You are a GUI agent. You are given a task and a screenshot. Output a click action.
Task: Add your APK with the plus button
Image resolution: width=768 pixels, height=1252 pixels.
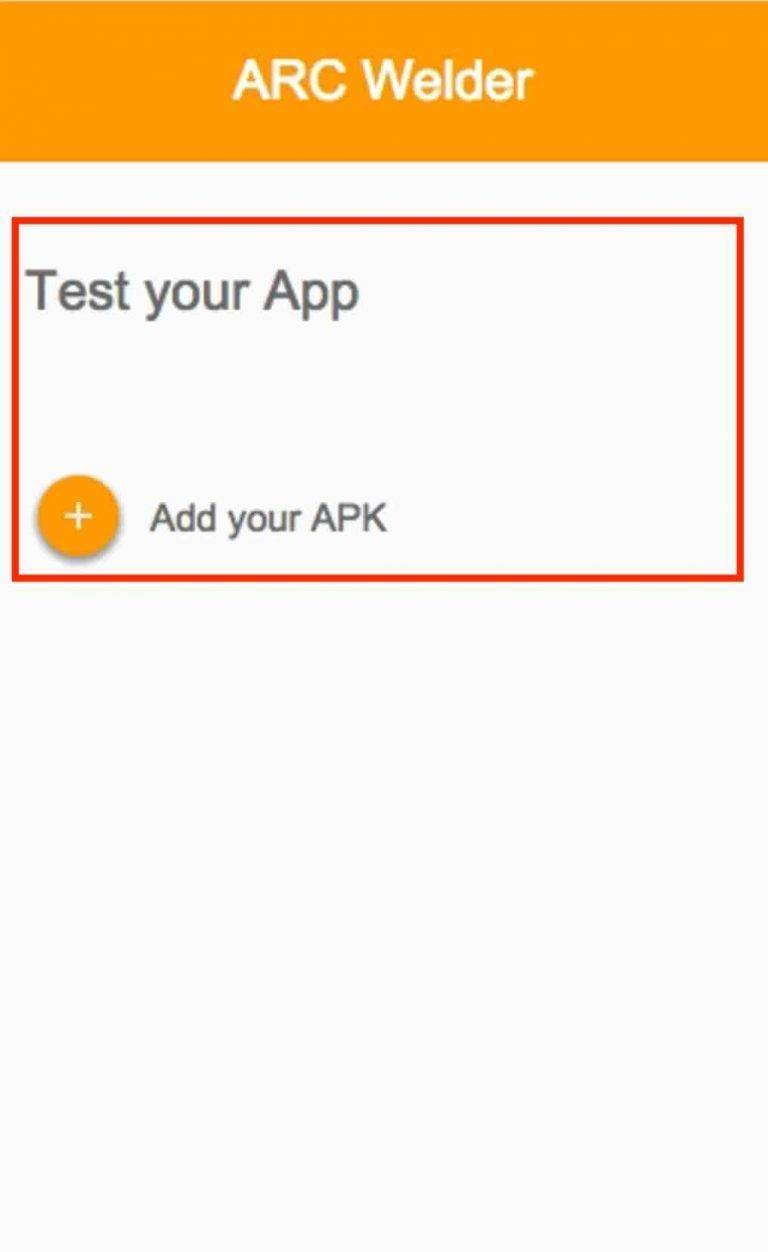(x=78, y=517)
